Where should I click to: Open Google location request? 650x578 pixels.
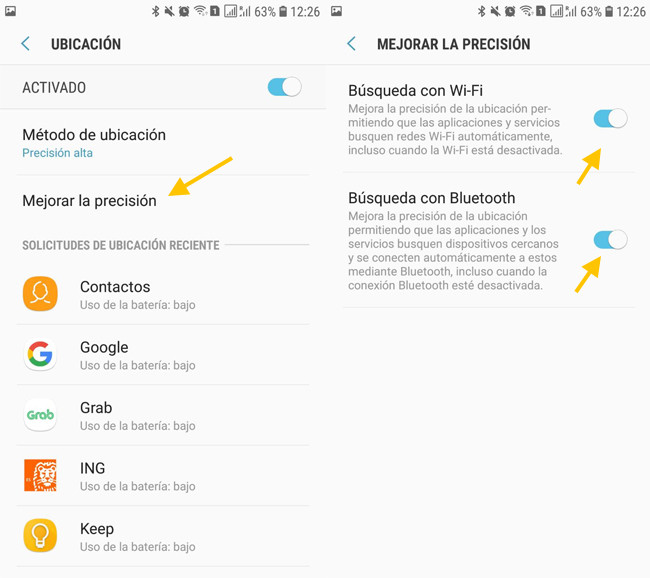[x=104, y=355]
